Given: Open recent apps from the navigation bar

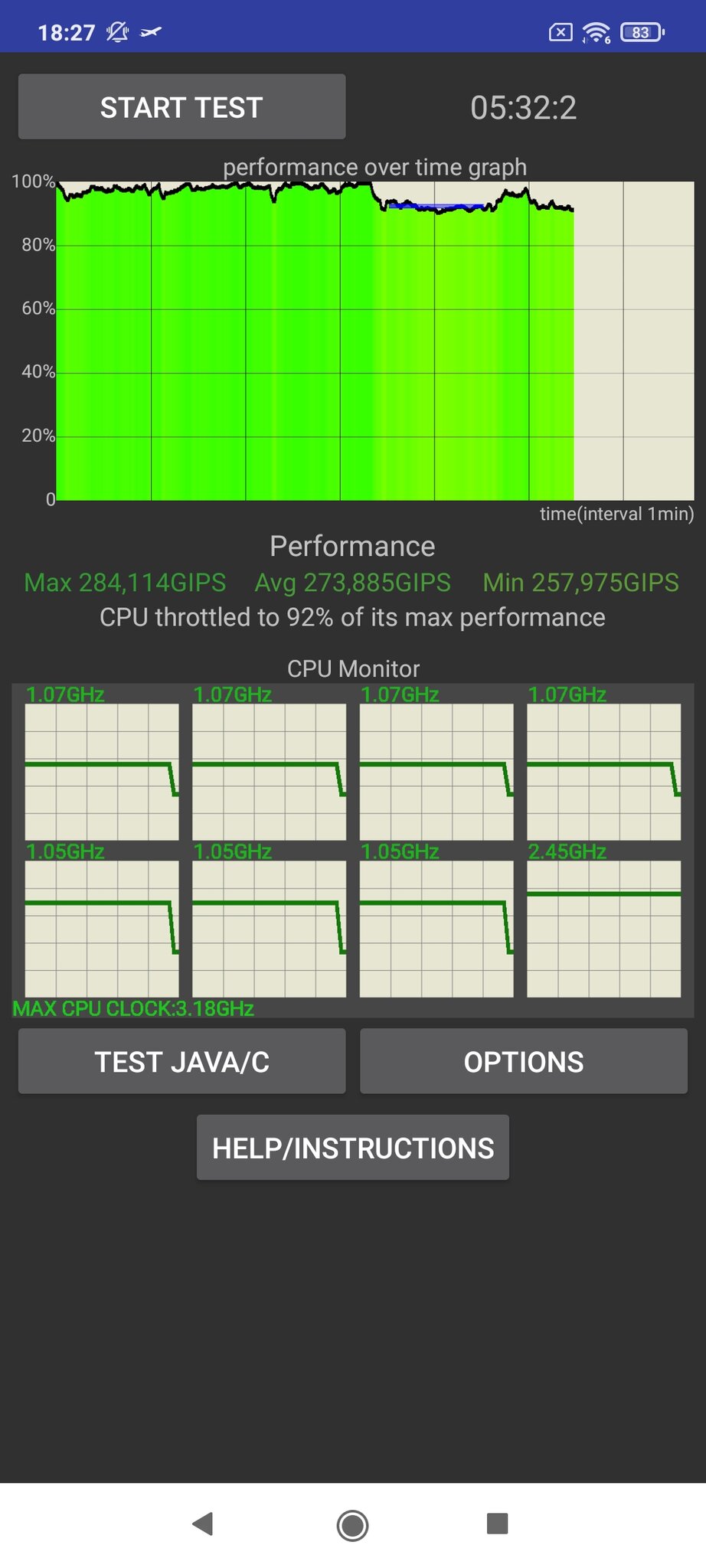Looking at the screenshot, I should 498,1523.
